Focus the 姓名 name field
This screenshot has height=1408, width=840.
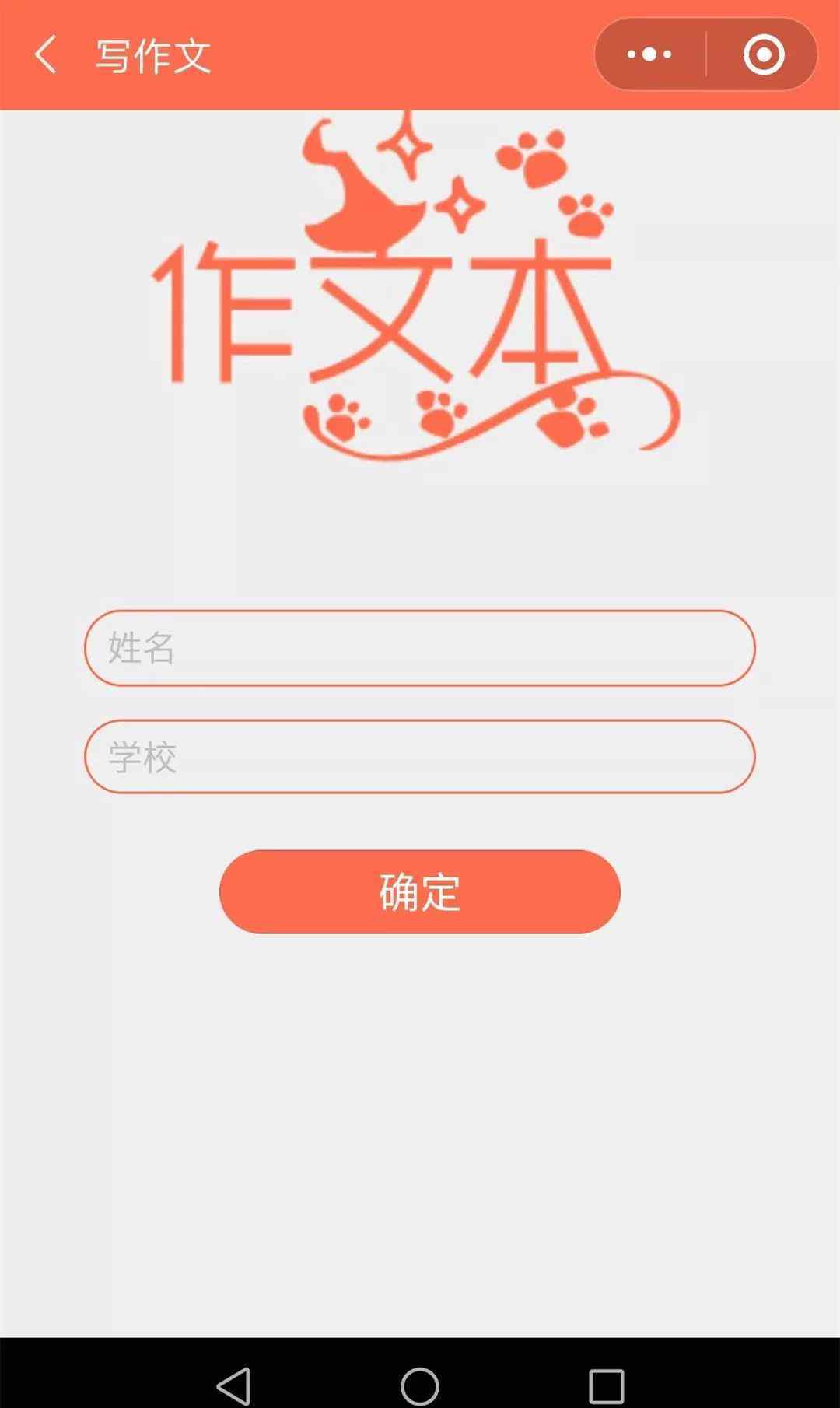coord(419,648)
